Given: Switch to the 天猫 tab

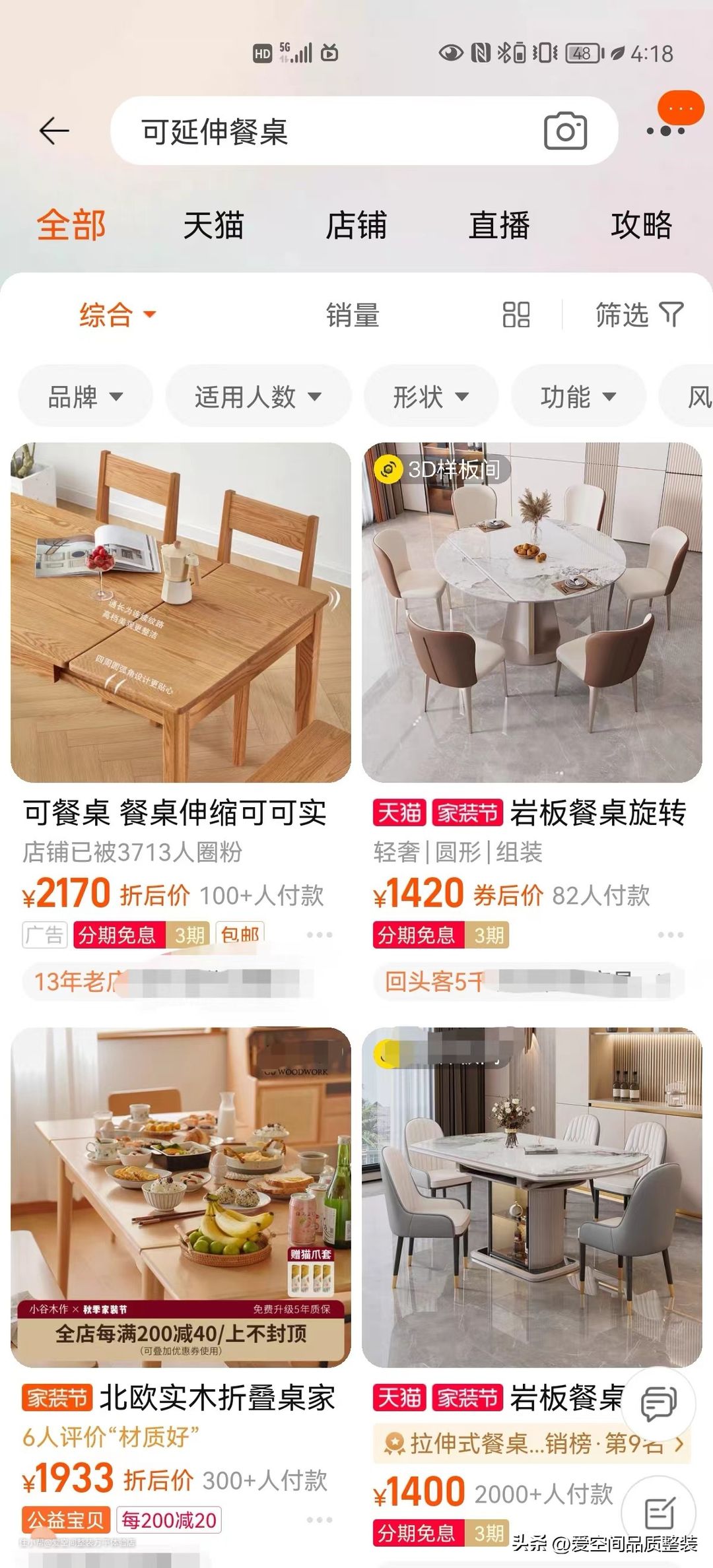Looking at the screenshot, I should (x=213, y=225).
